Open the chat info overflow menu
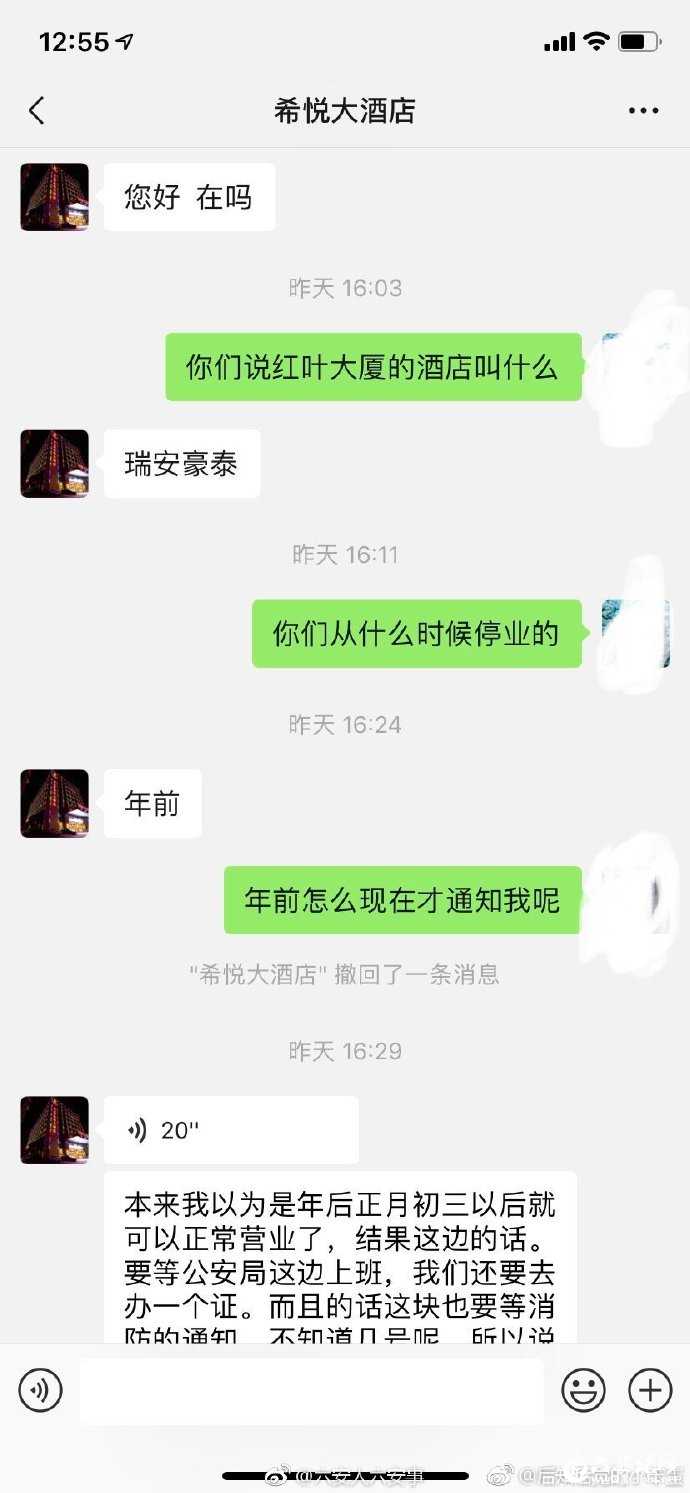 click(x=643, y=110)
